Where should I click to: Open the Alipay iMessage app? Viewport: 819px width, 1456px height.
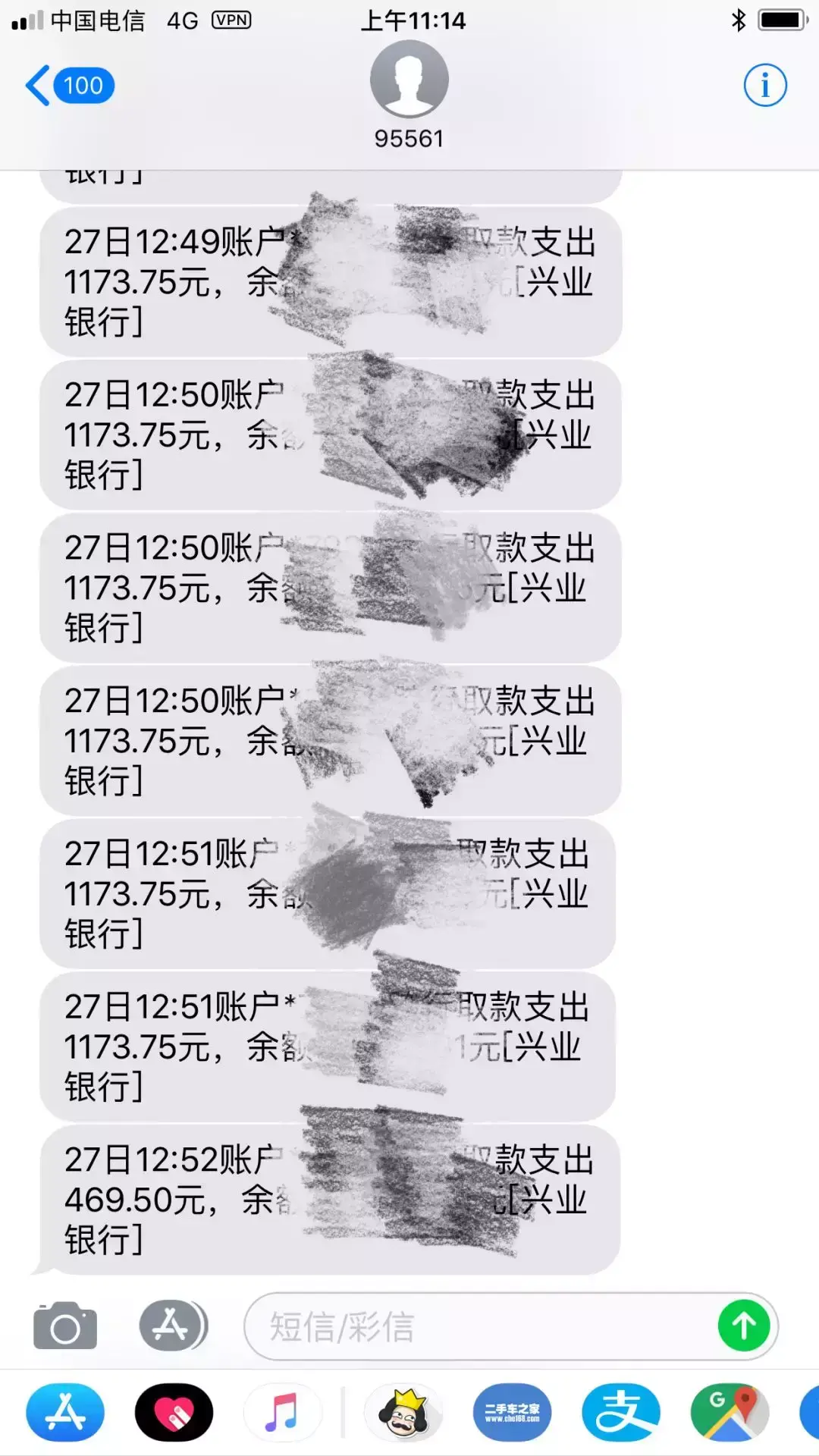click(x=620, y=1413)
